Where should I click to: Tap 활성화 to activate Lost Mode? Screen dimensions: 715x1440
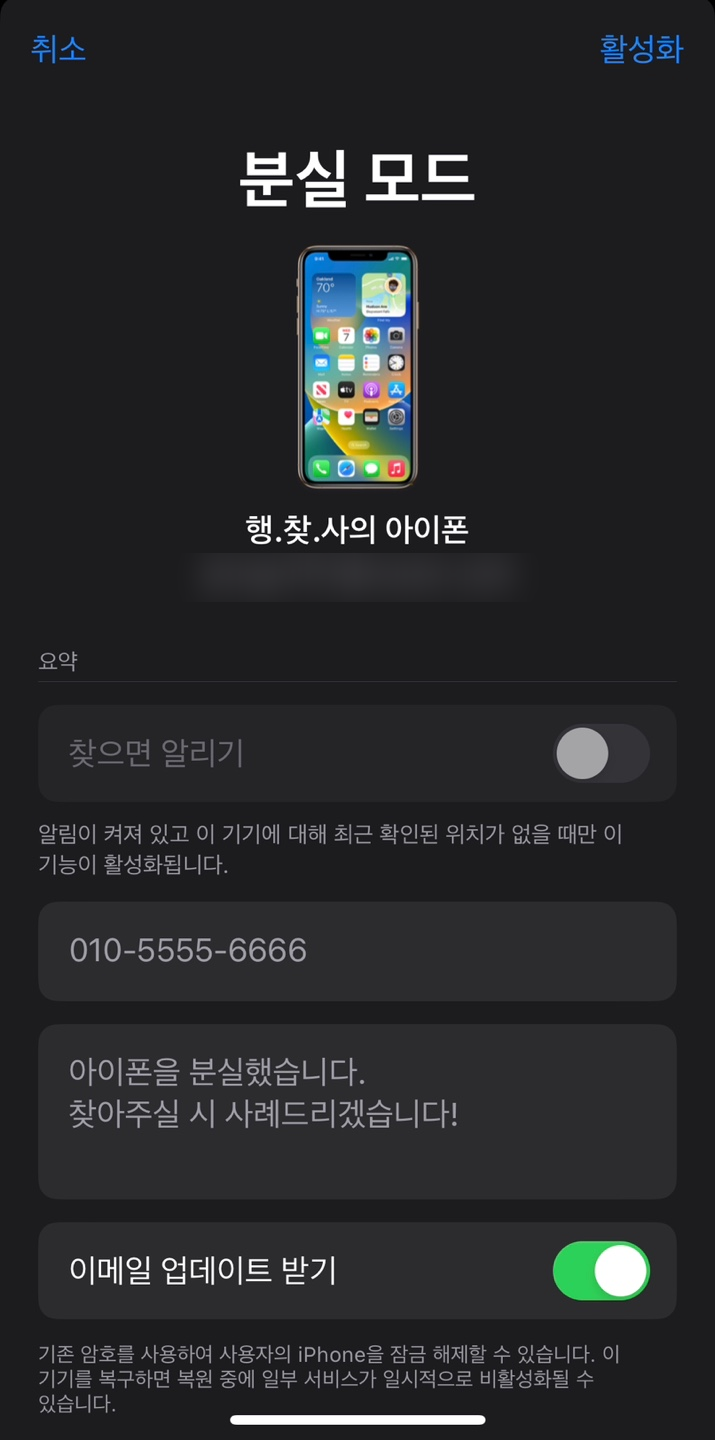[641, 48]
